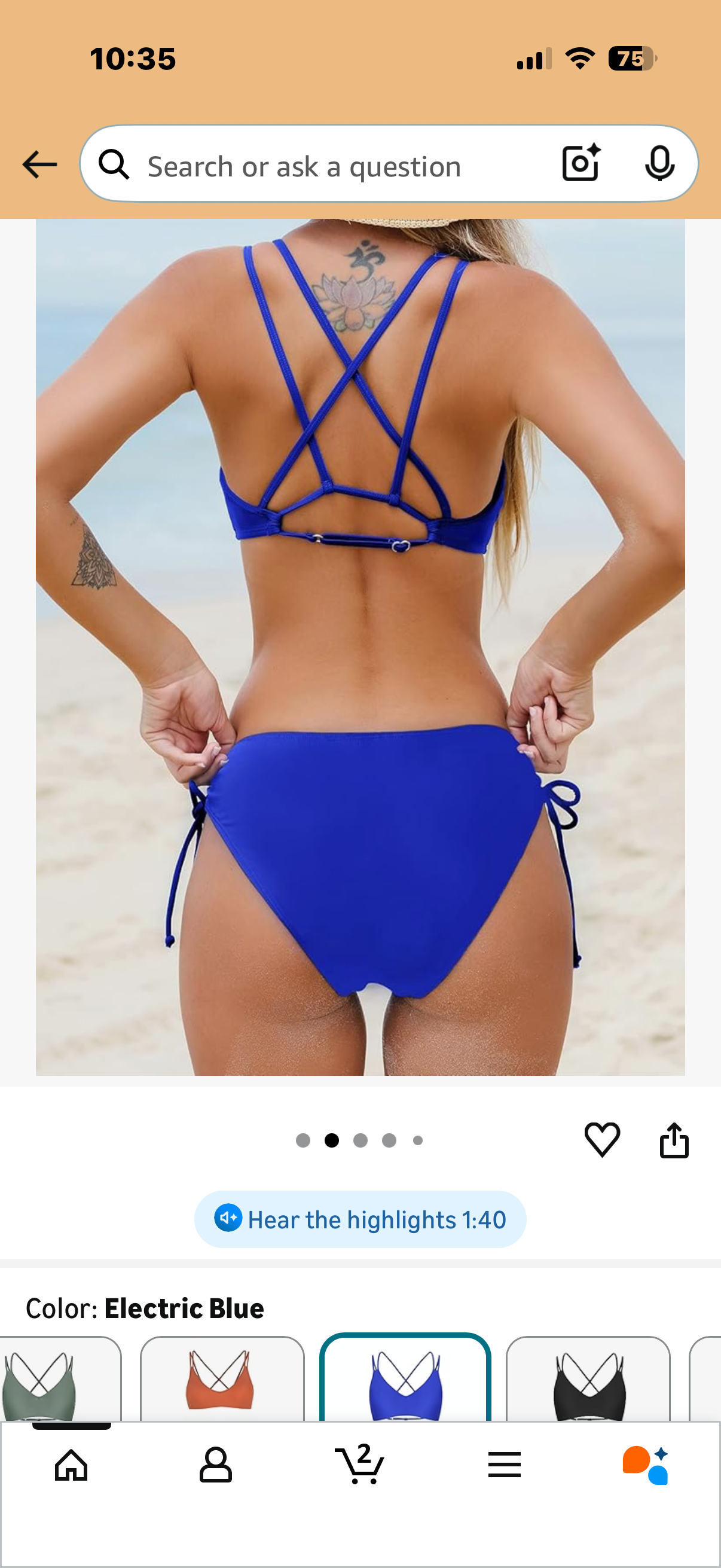This screenshot has width=721, height=1568.
Task: Share this product
Action: 674,1139
